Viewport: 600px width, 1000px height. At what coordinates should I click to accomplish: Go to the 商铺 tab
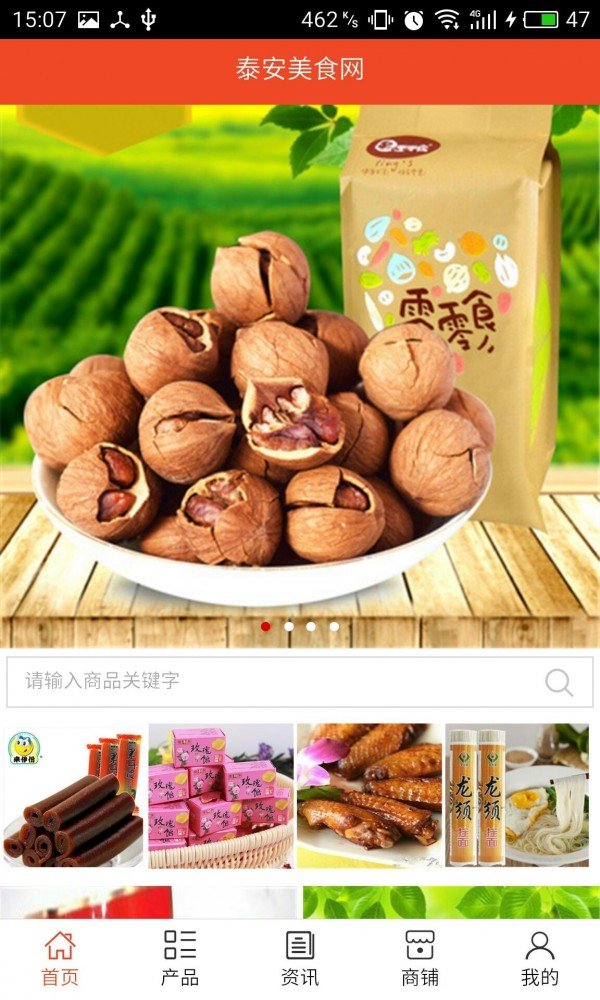pyautogui.click(x=420, y=957)
